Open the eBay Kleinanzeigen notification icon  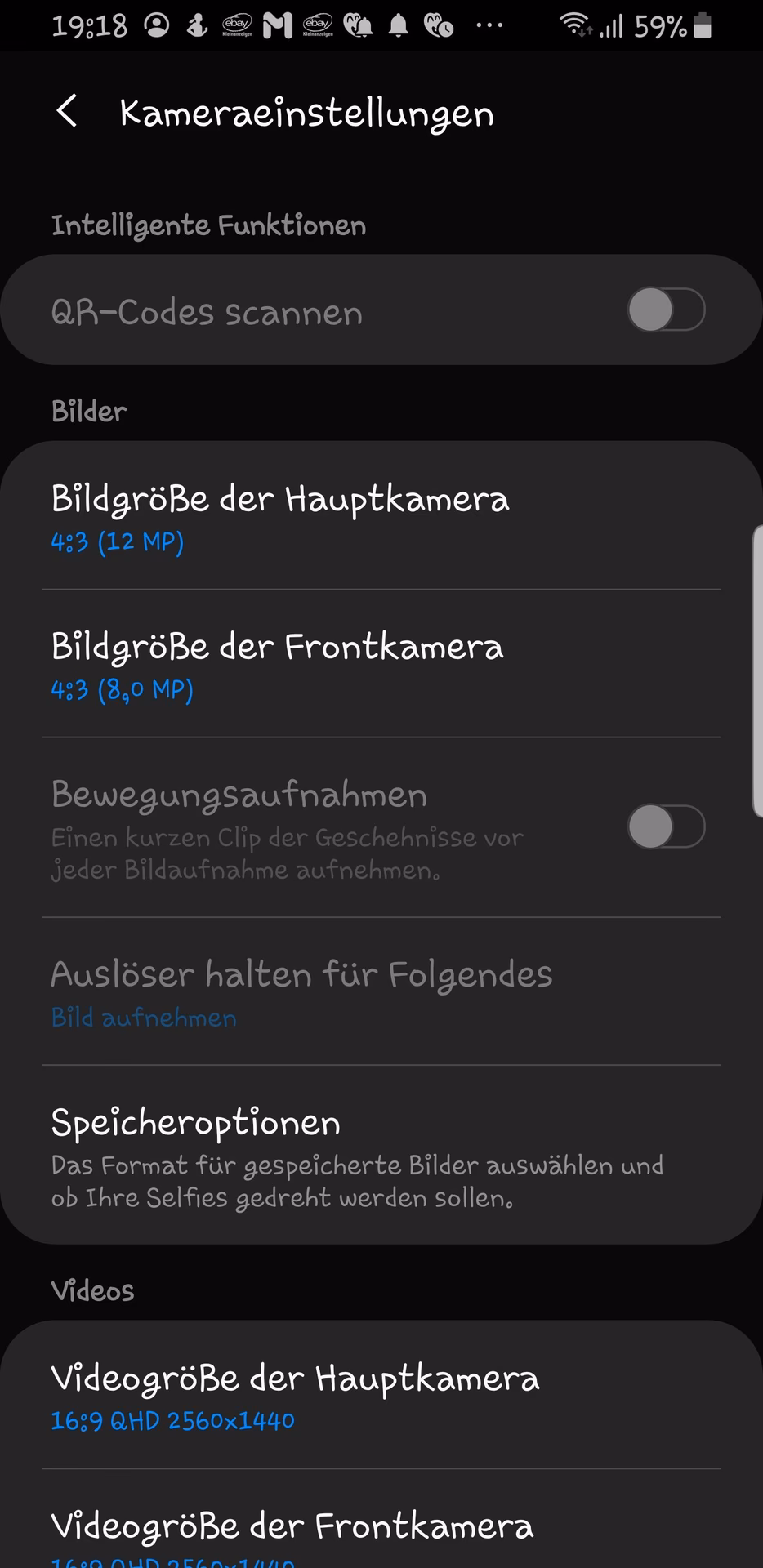tap(237, 24)
